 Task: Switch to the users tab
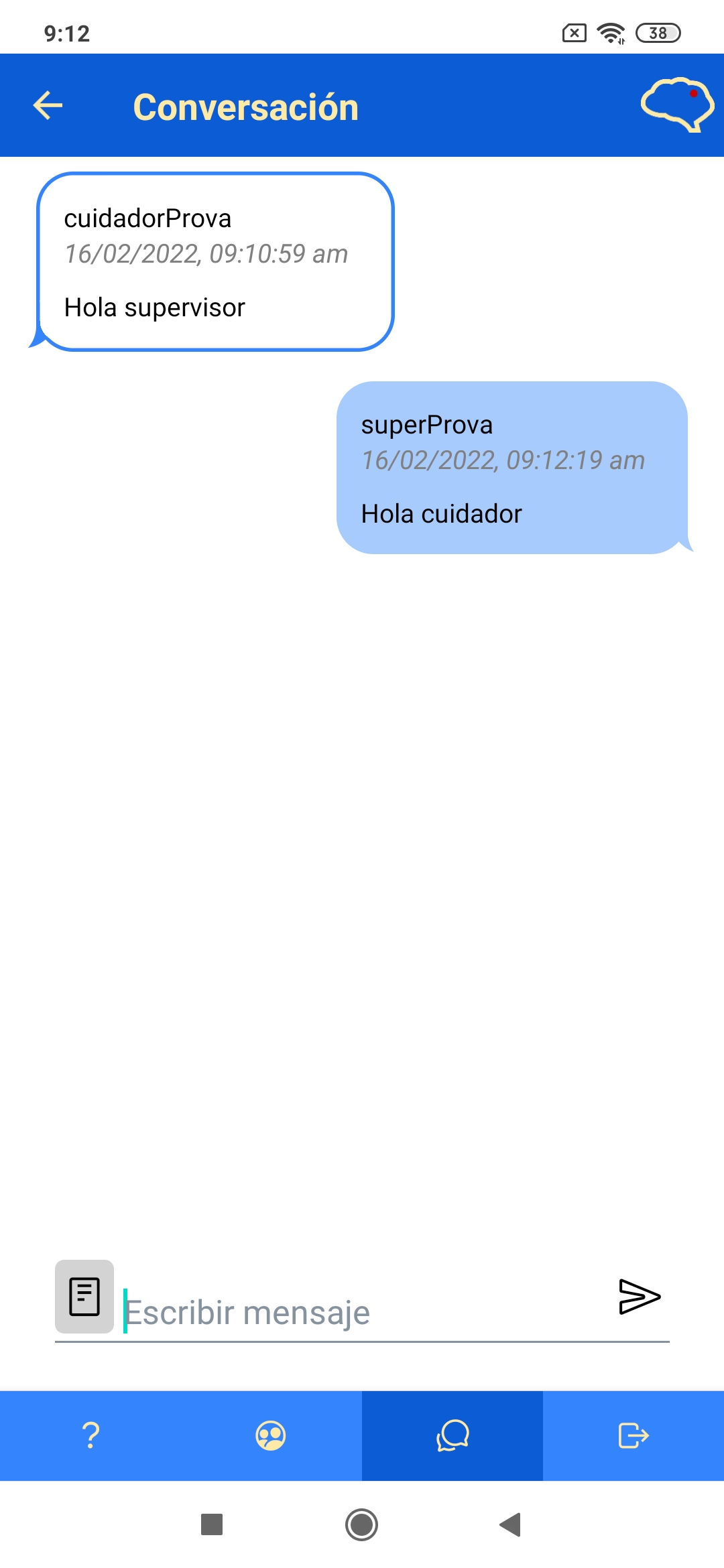point(271,1436)
